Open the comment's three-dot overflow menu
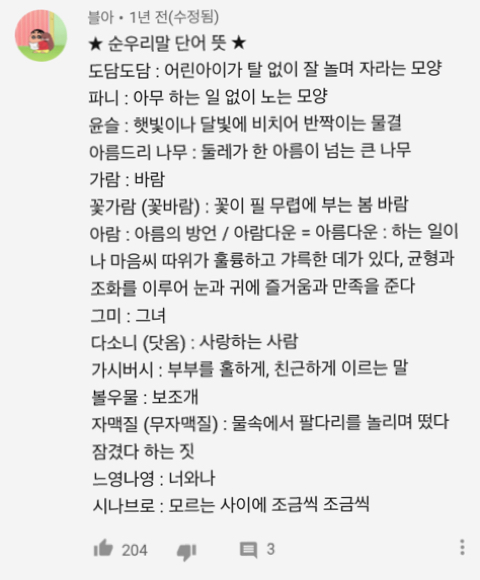 [462, 547]
